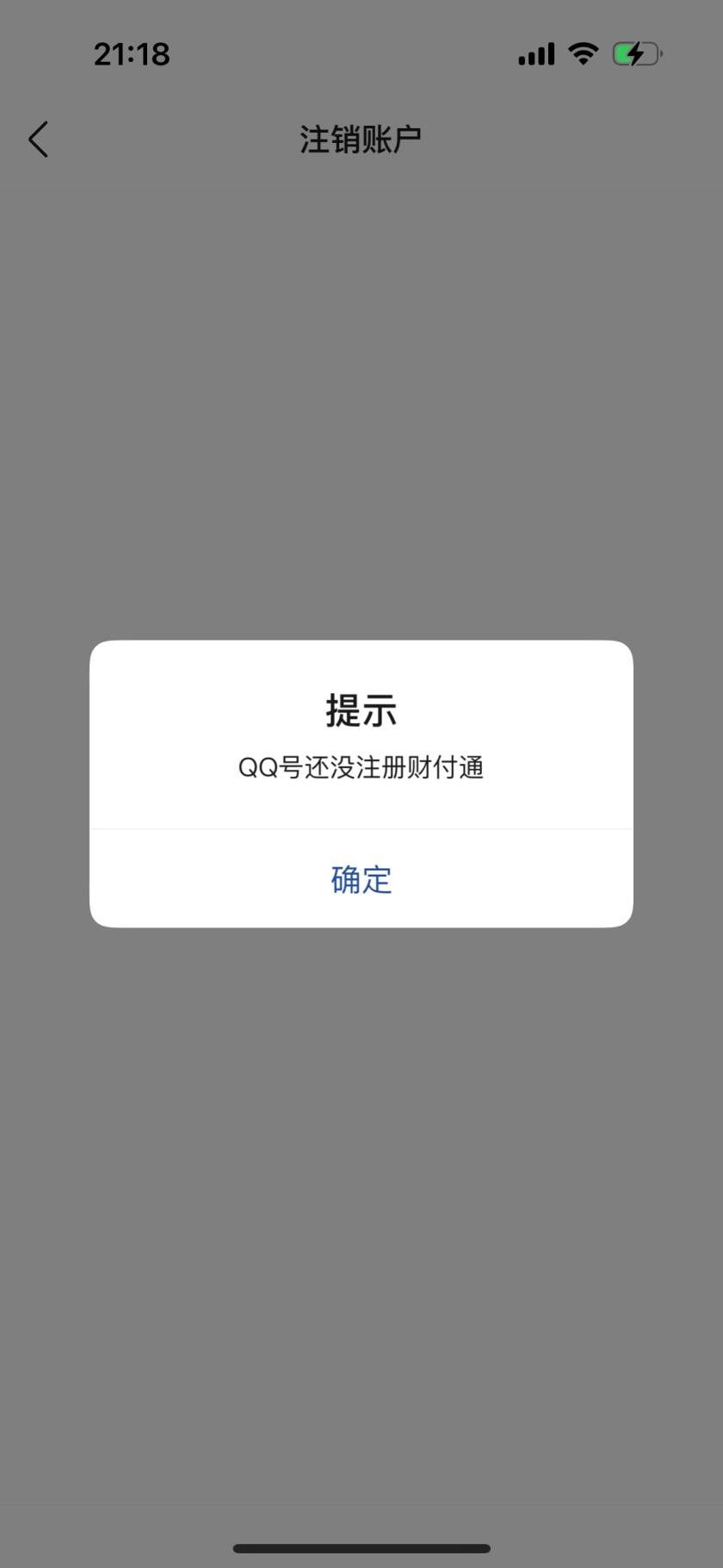Image resolution: width=723 pixels, height=1568 pixels.
Task: Tap the navigation bar header area
Action: (x=360, y=136)
